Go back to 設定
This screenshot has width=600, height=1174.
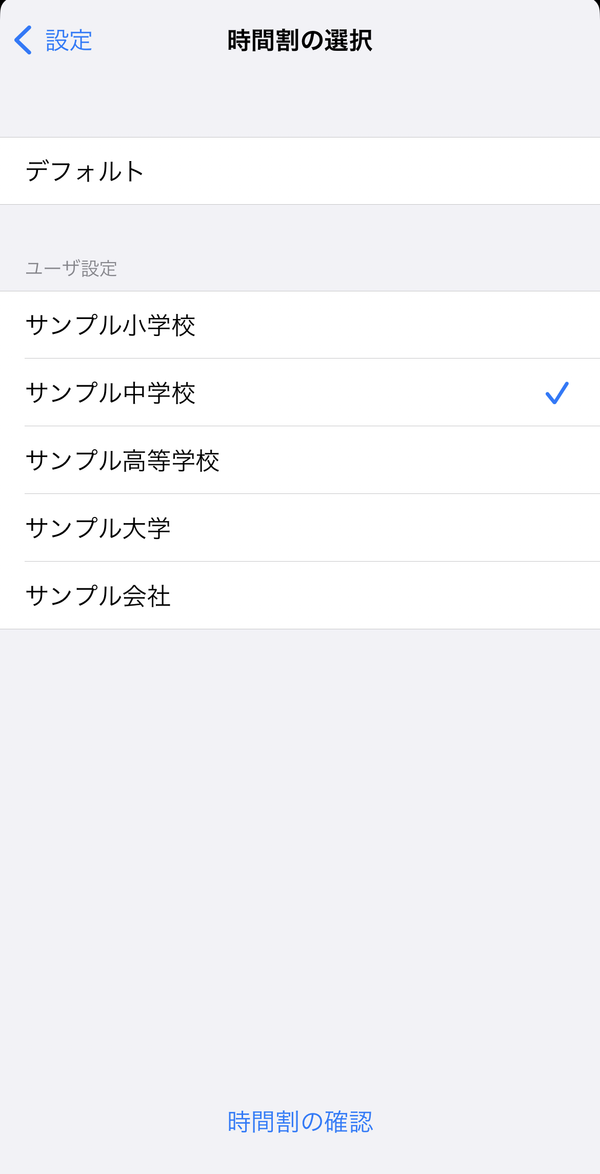point(53,40)
